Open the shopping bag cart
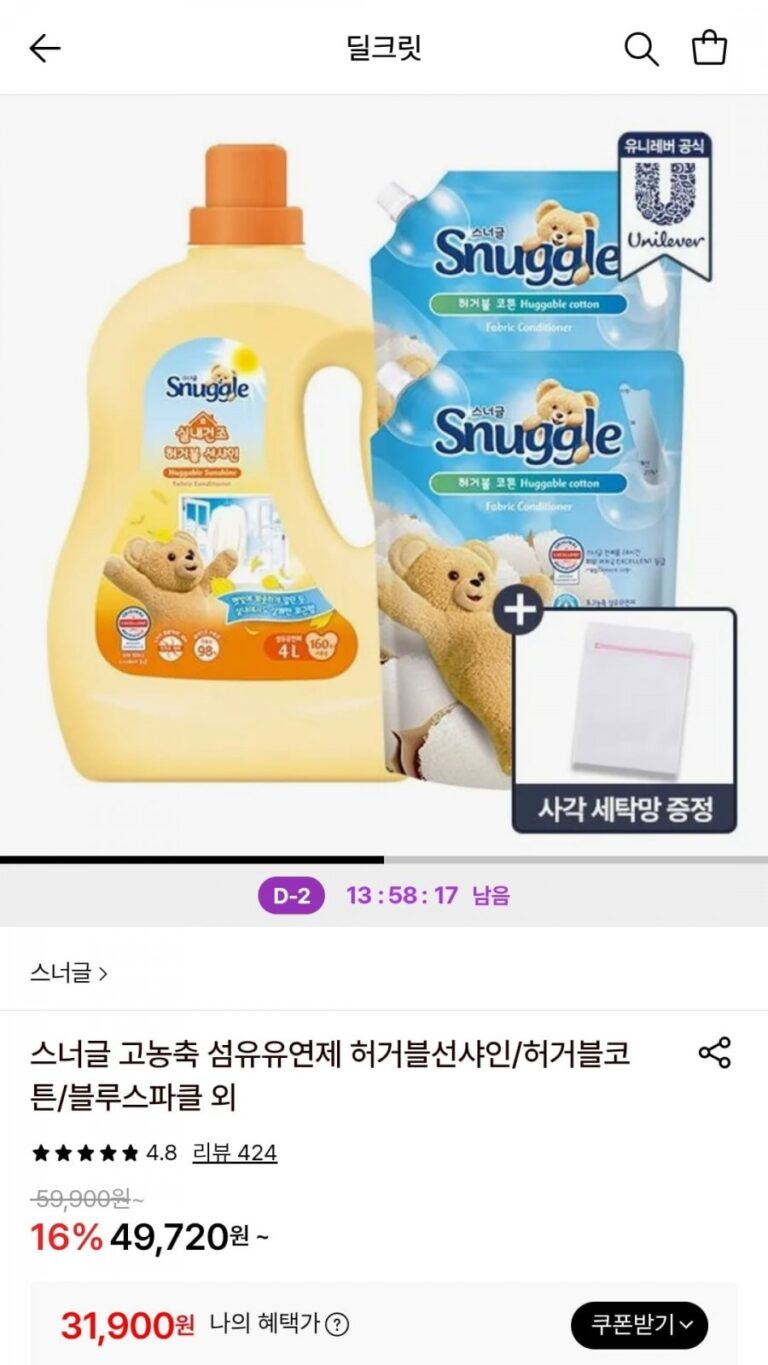 pyautogui.click(x=709, y=47)
